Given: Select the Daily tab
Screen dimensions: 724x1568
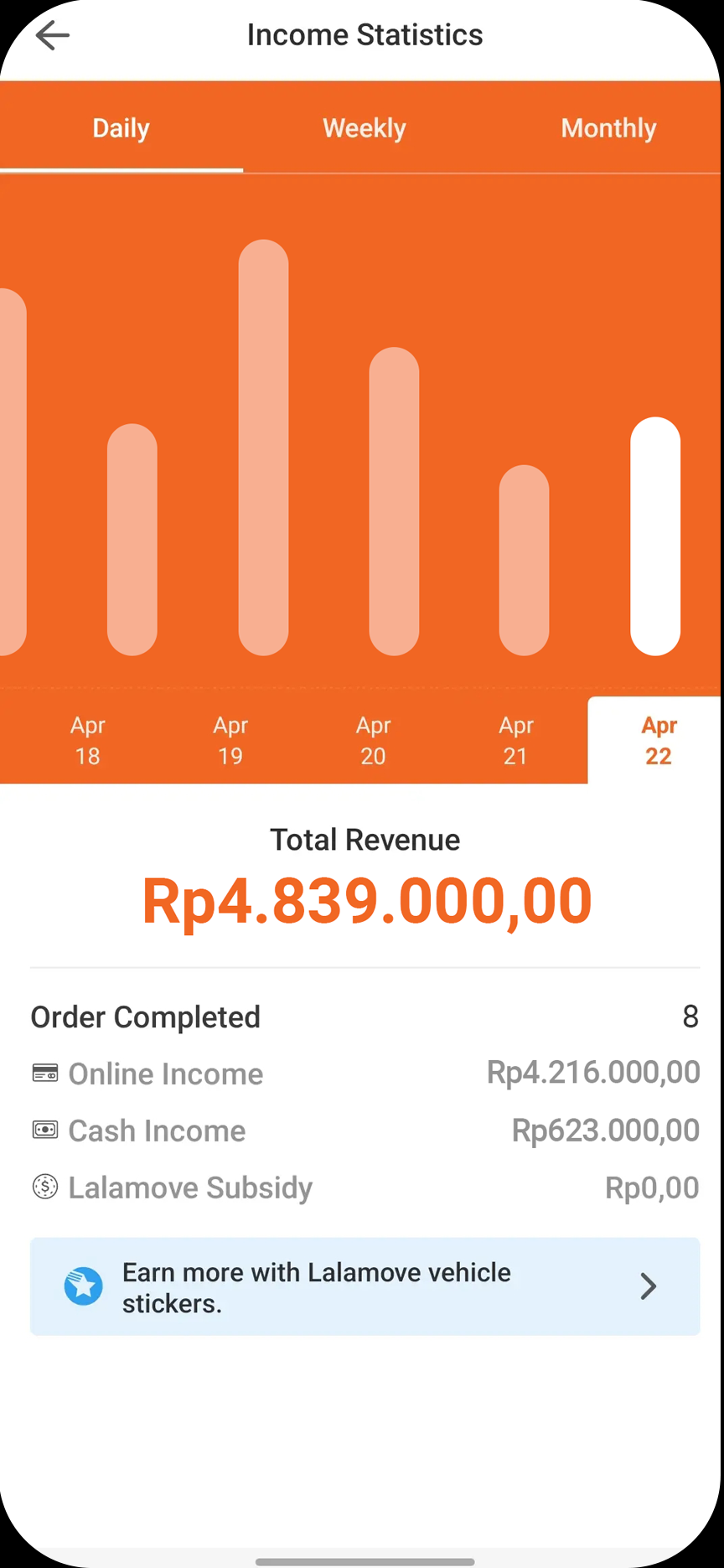Looking at the screenshot, I should (122, 128).
